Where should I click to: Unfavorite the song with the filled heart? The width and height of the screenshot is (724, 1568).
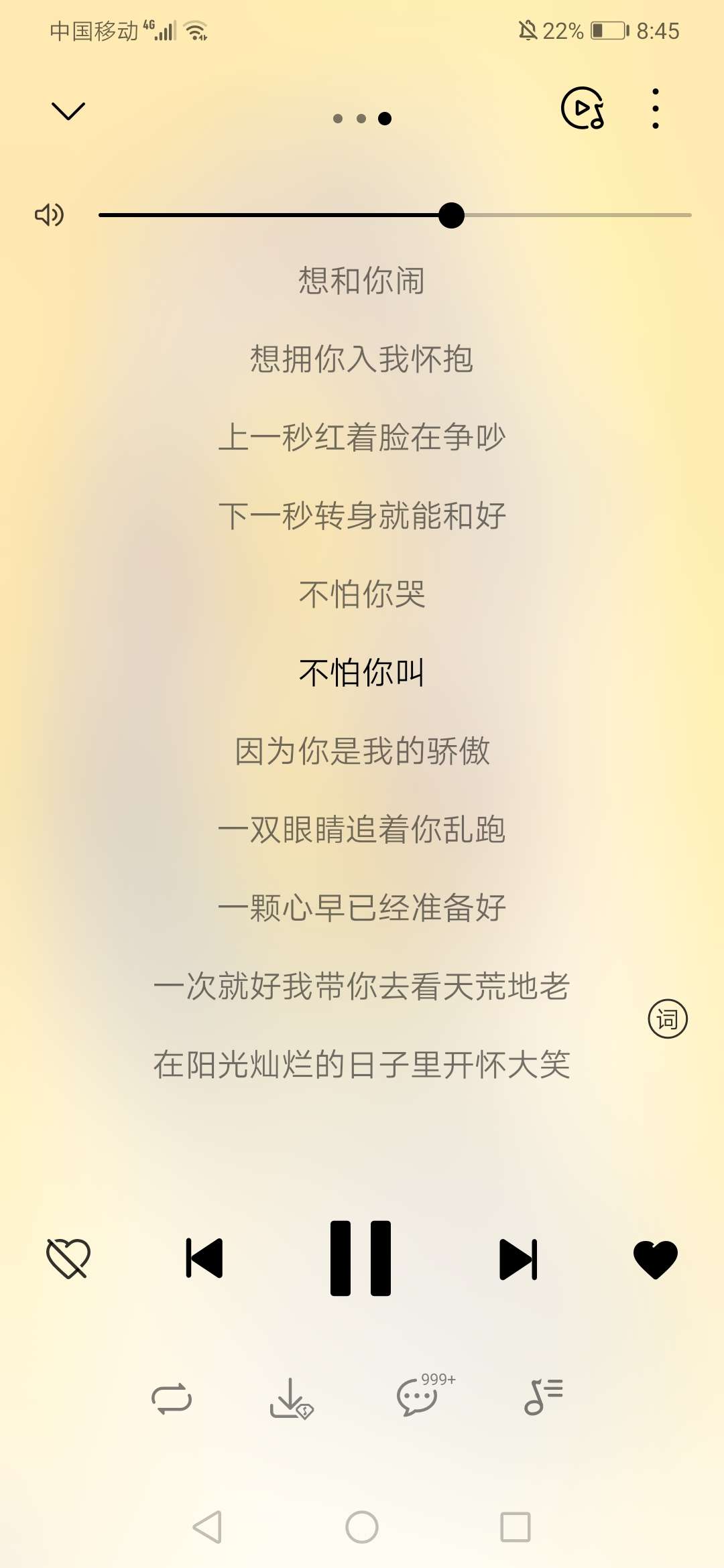656,1259
